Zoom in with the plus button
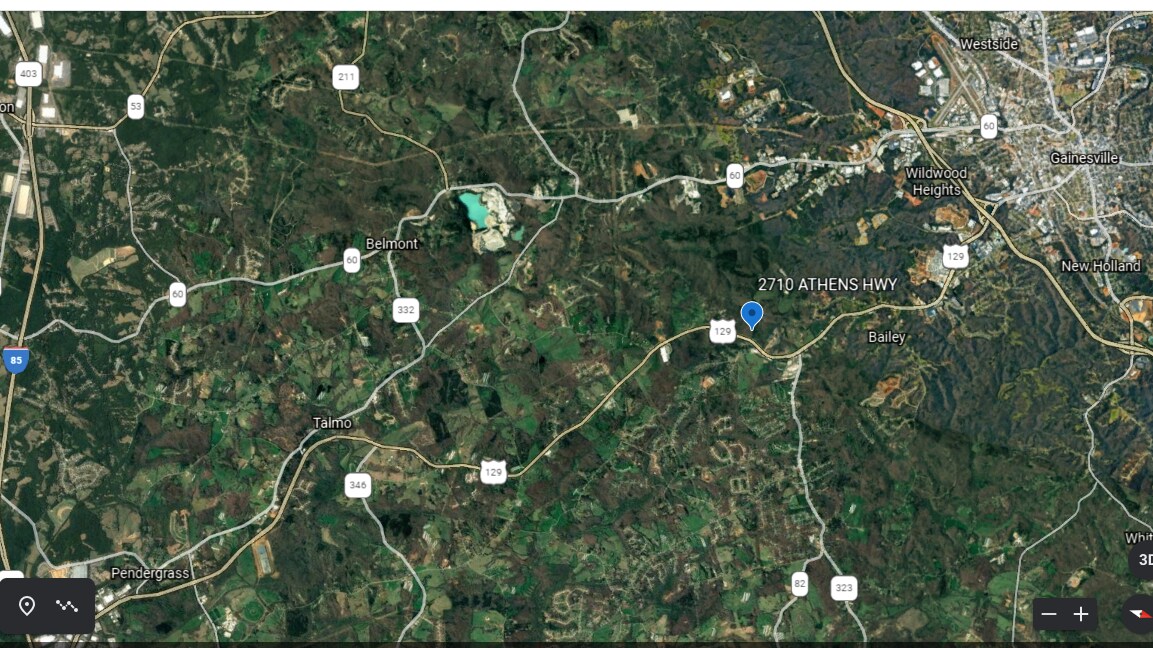Viewport: 1153px width, 648px height. [1081, 614]
